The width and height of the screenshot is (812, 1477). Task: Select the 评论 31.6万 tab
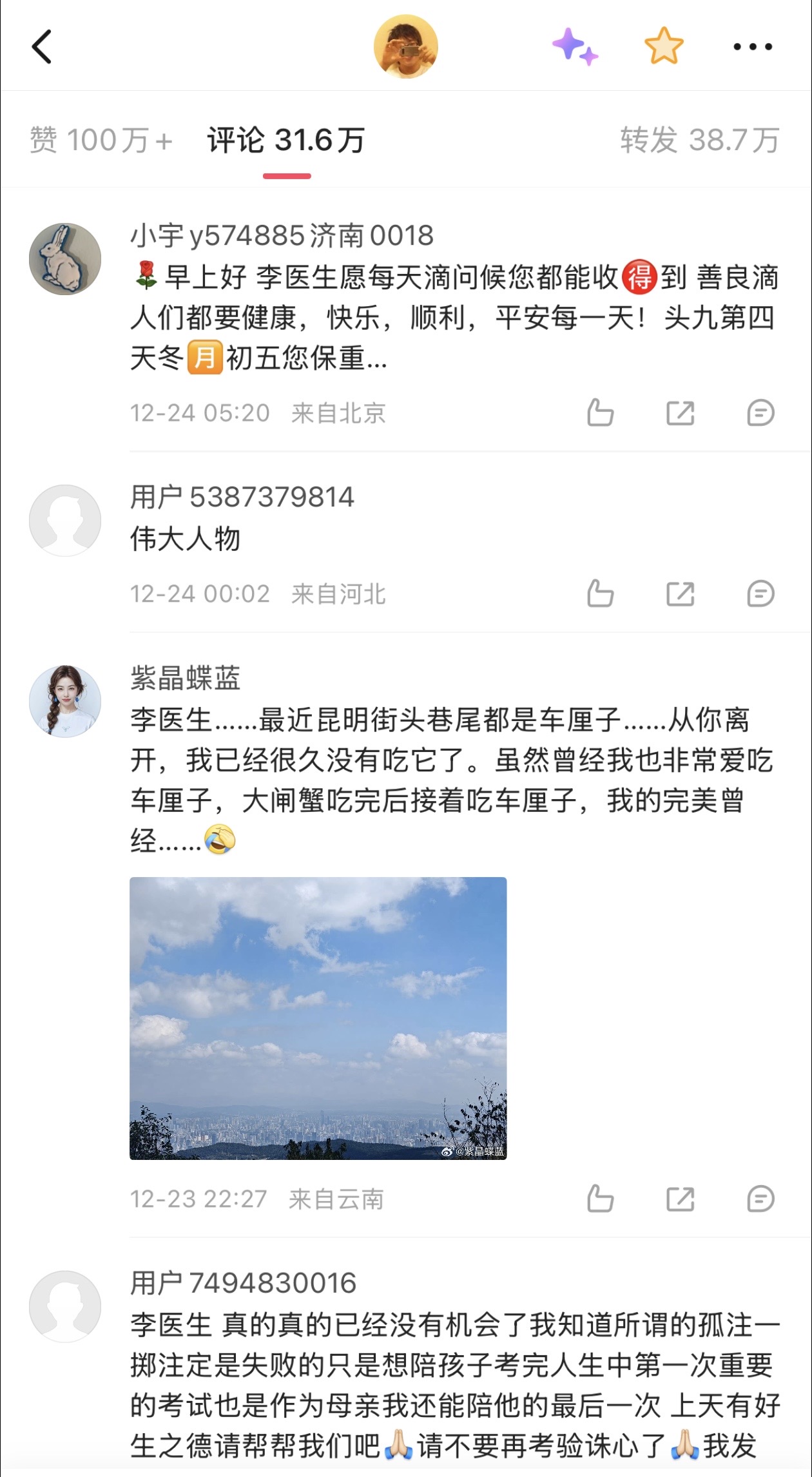(286, 140)
